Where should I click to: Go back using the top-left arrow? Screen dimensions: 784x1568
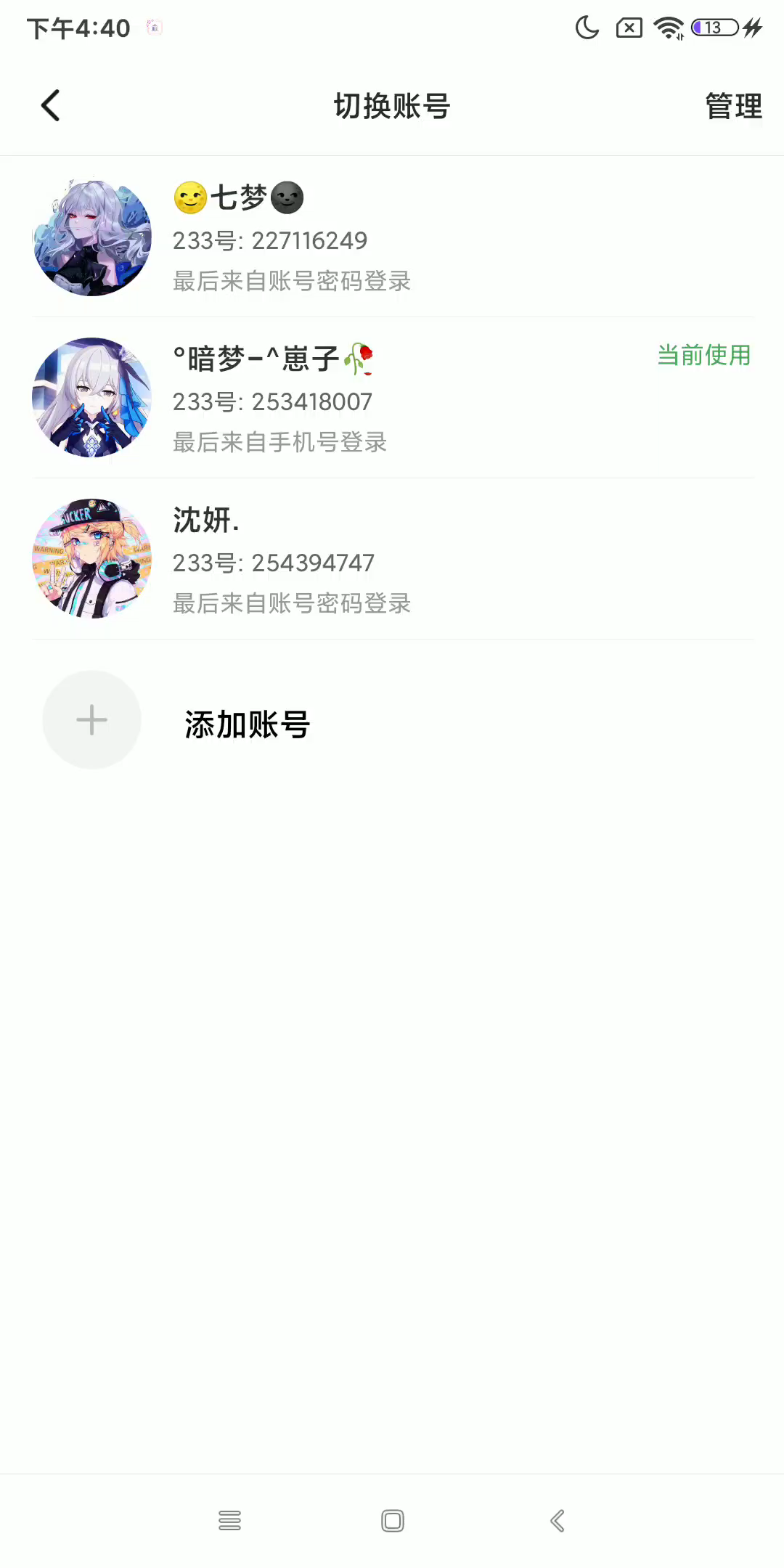tap(50, 106)
